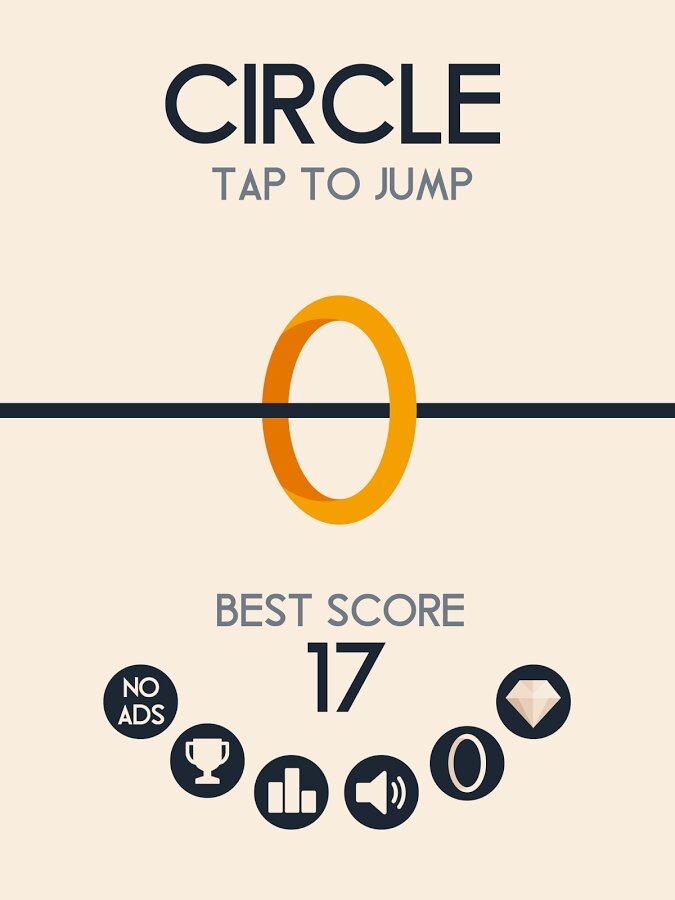The image size is (675, 900).
Task: Open the ring skin selection icon
Action: [x=467, y=763]
